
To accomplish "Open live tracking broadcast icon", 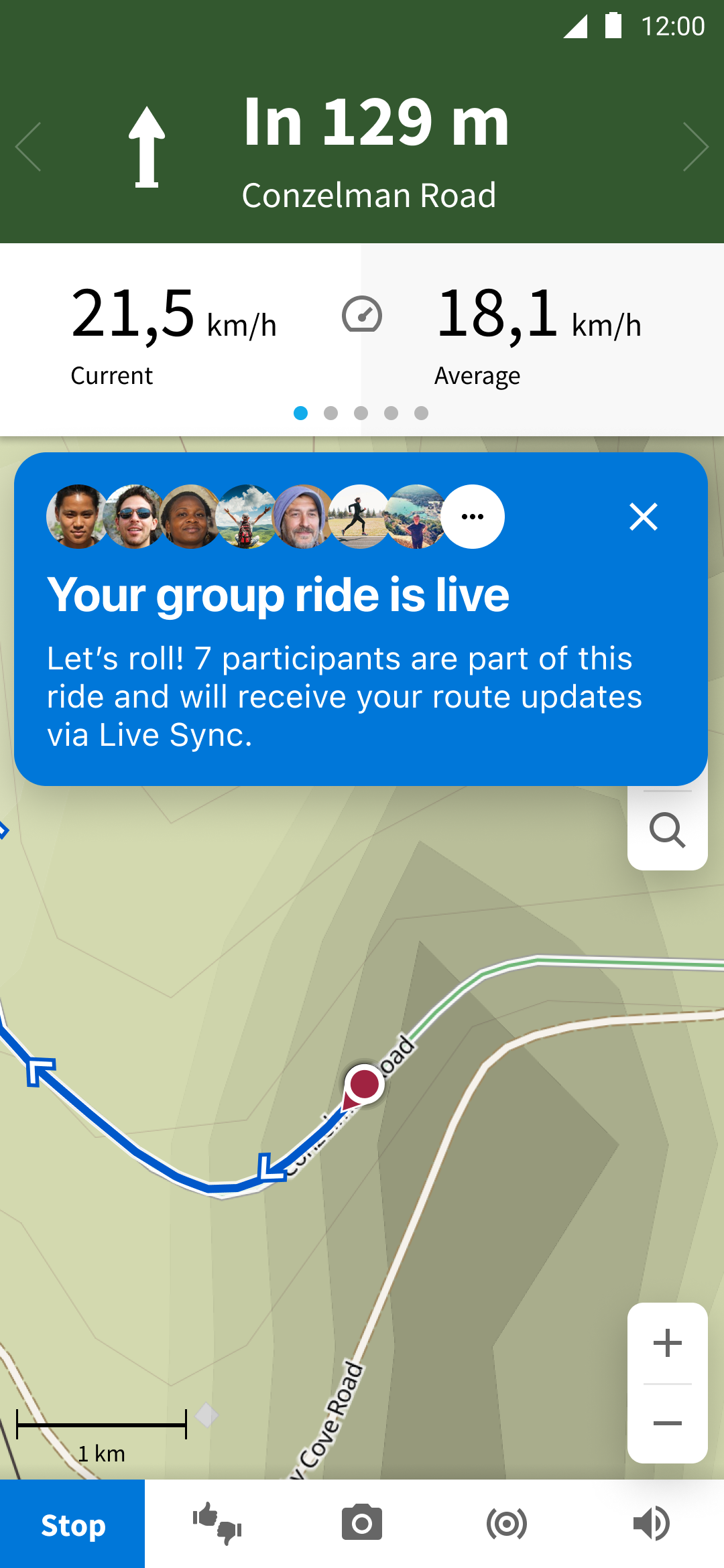I will (507, 1524).
